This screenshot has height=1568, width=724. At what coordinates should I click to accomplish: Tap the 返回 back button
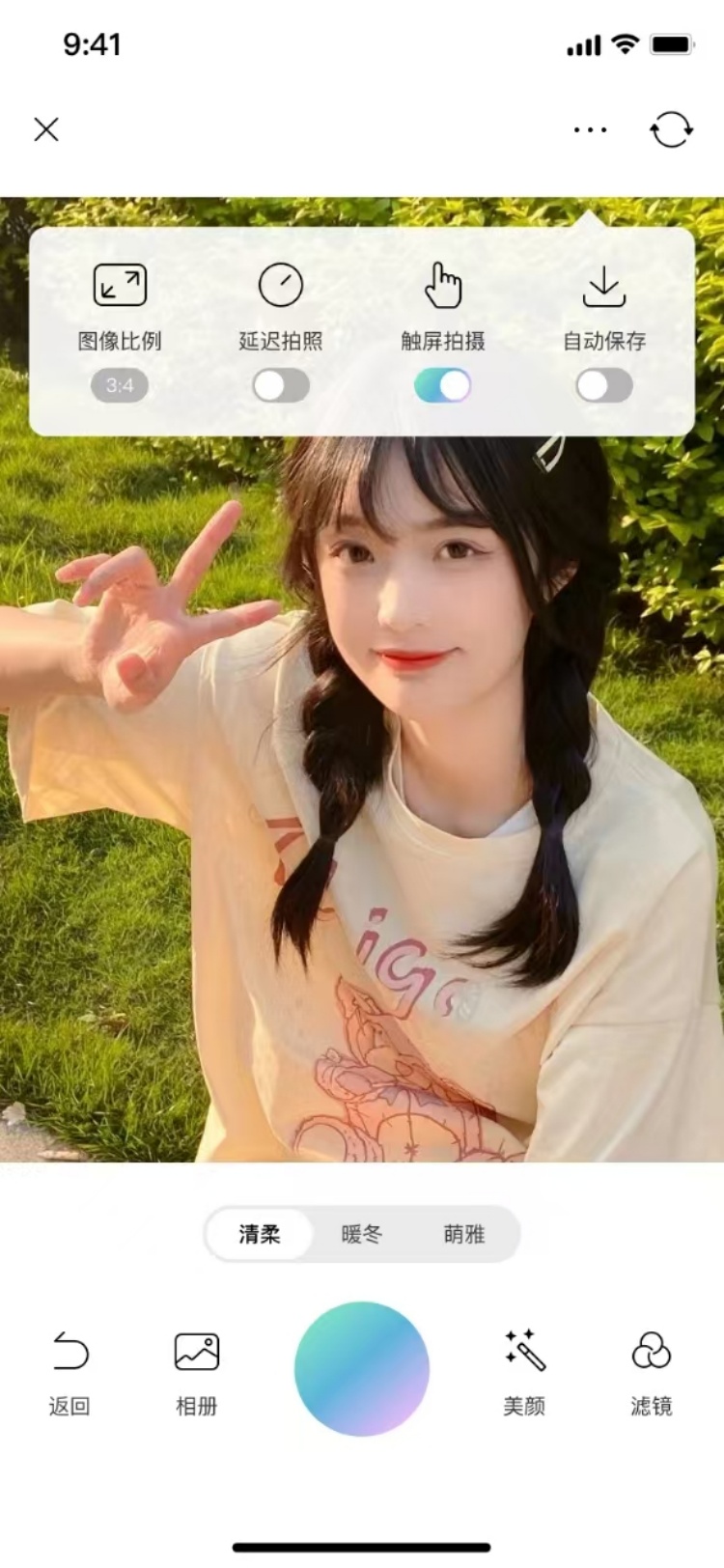(70, 1371)
